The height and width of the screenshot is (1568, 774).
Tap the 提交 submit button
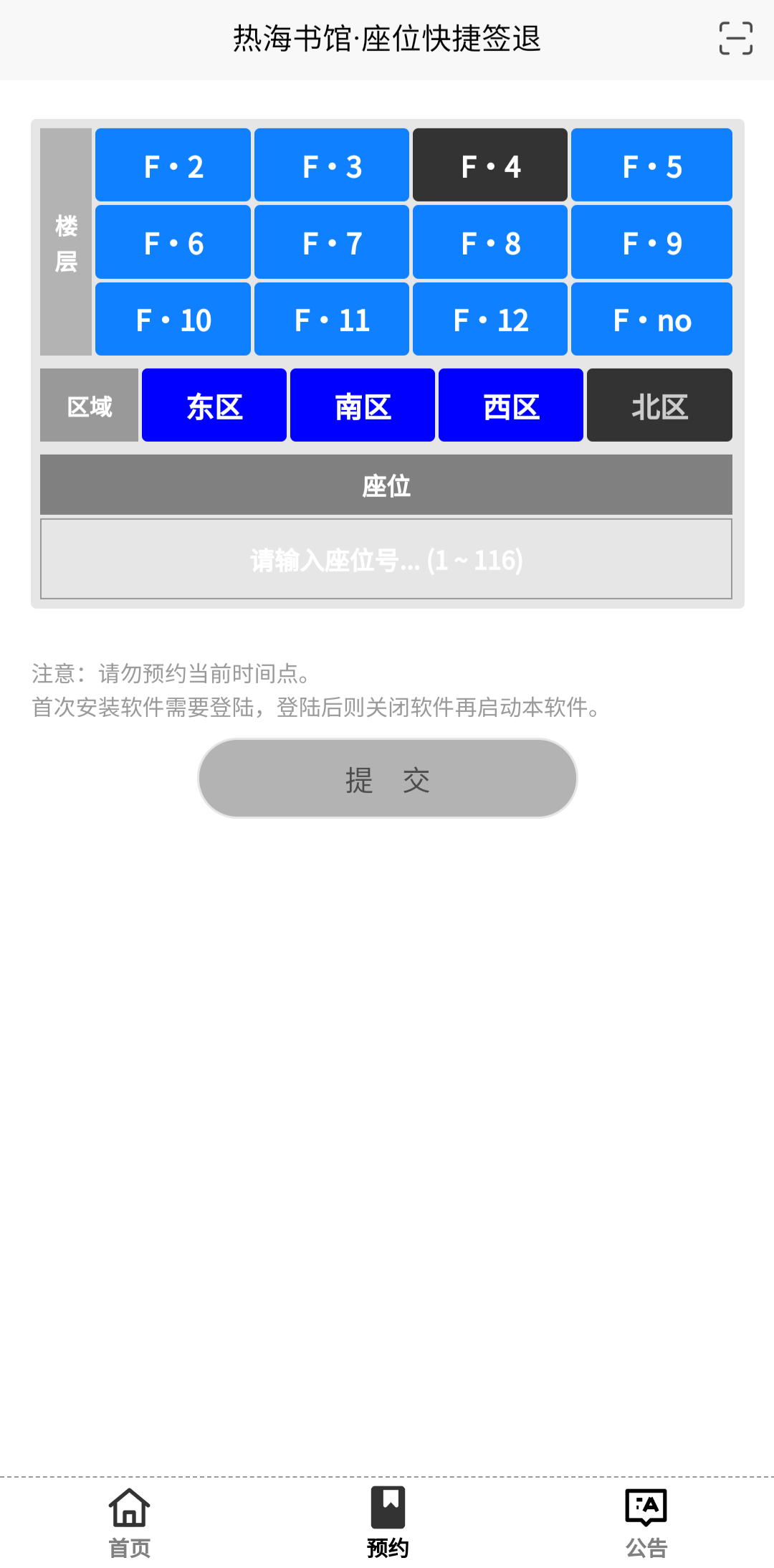[x=388, y=779]
